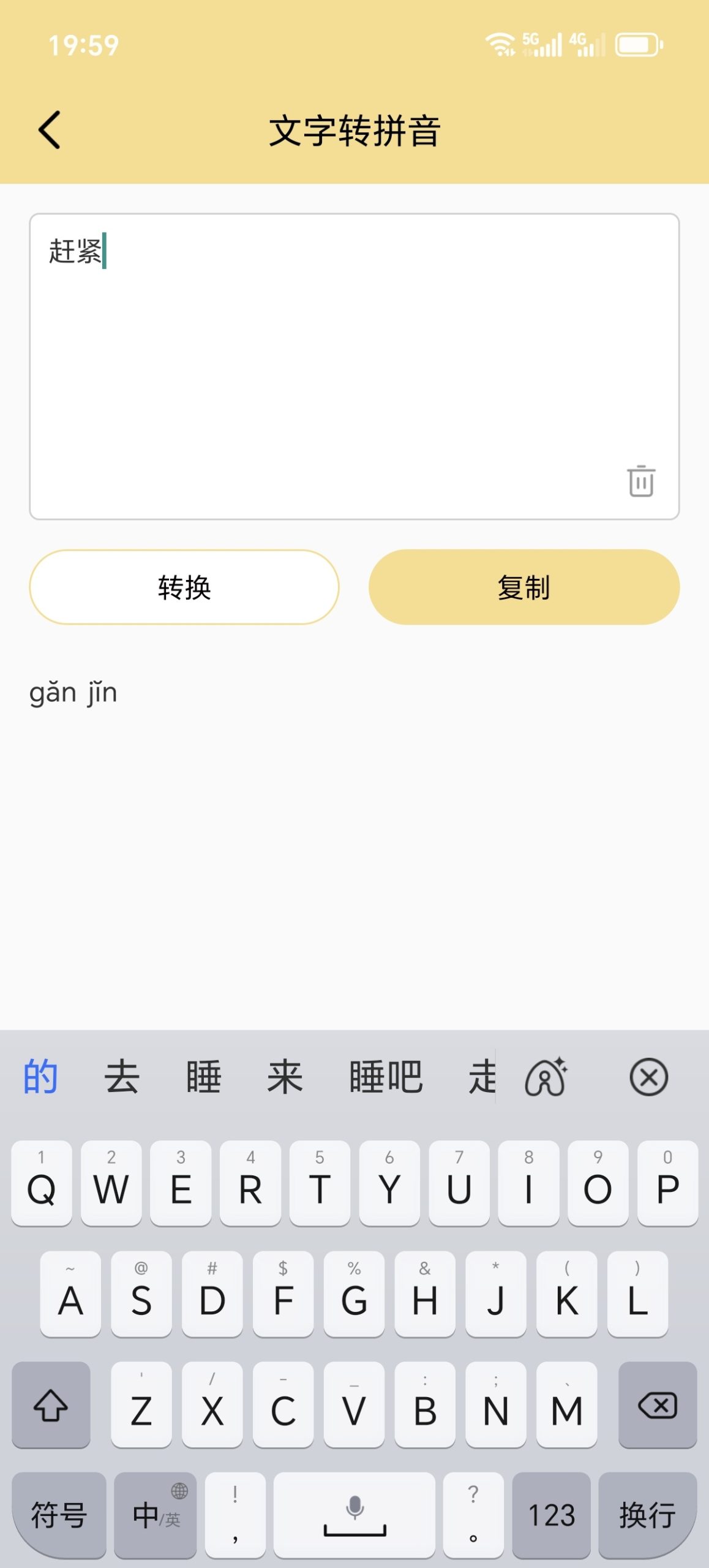This screenshot has width=709, height=1568.
Task: Clear input text with the trash icon
Action: 641,482
